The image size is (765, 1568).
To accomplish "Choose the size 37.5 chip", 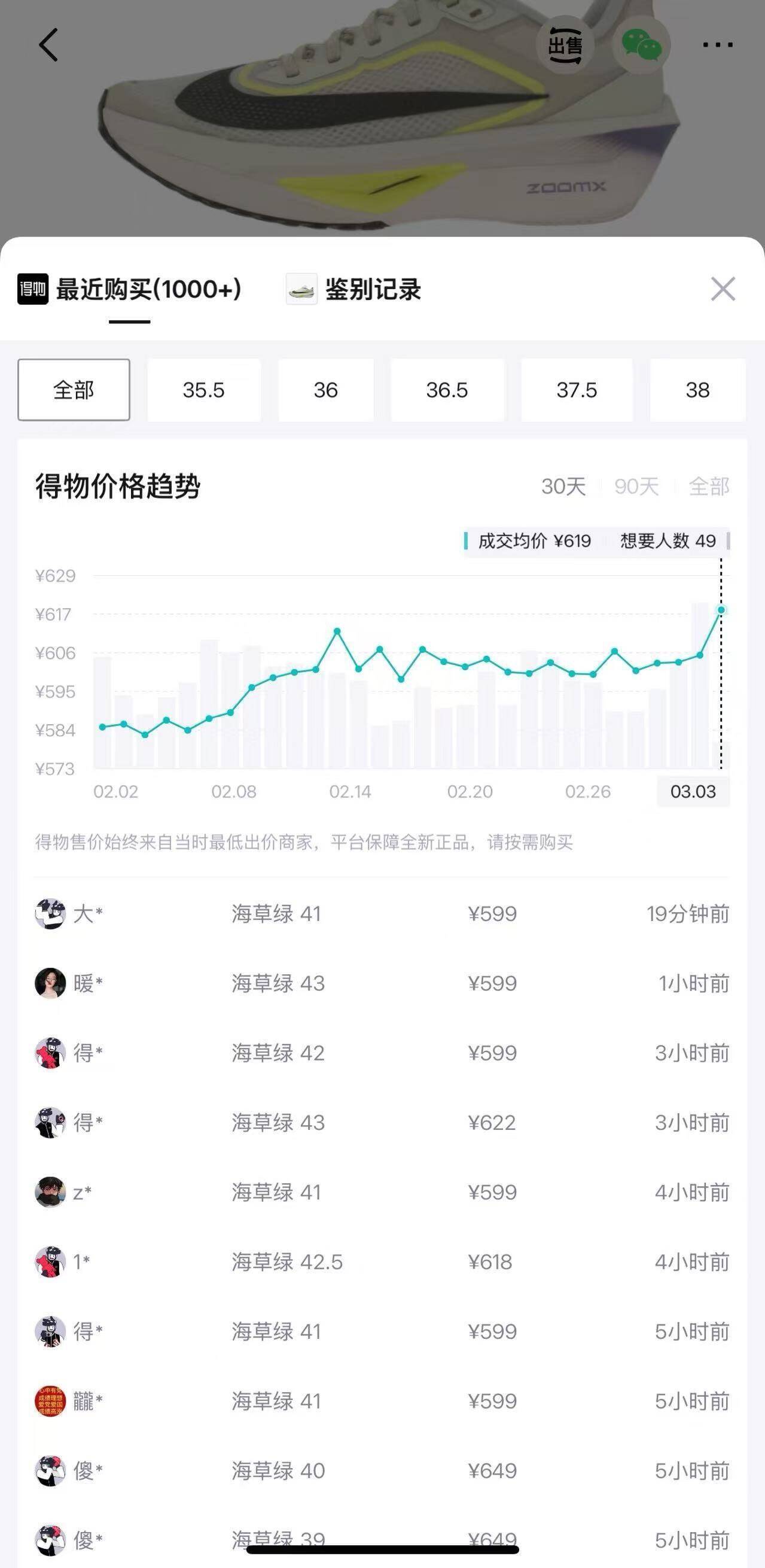I will (577, 390).
